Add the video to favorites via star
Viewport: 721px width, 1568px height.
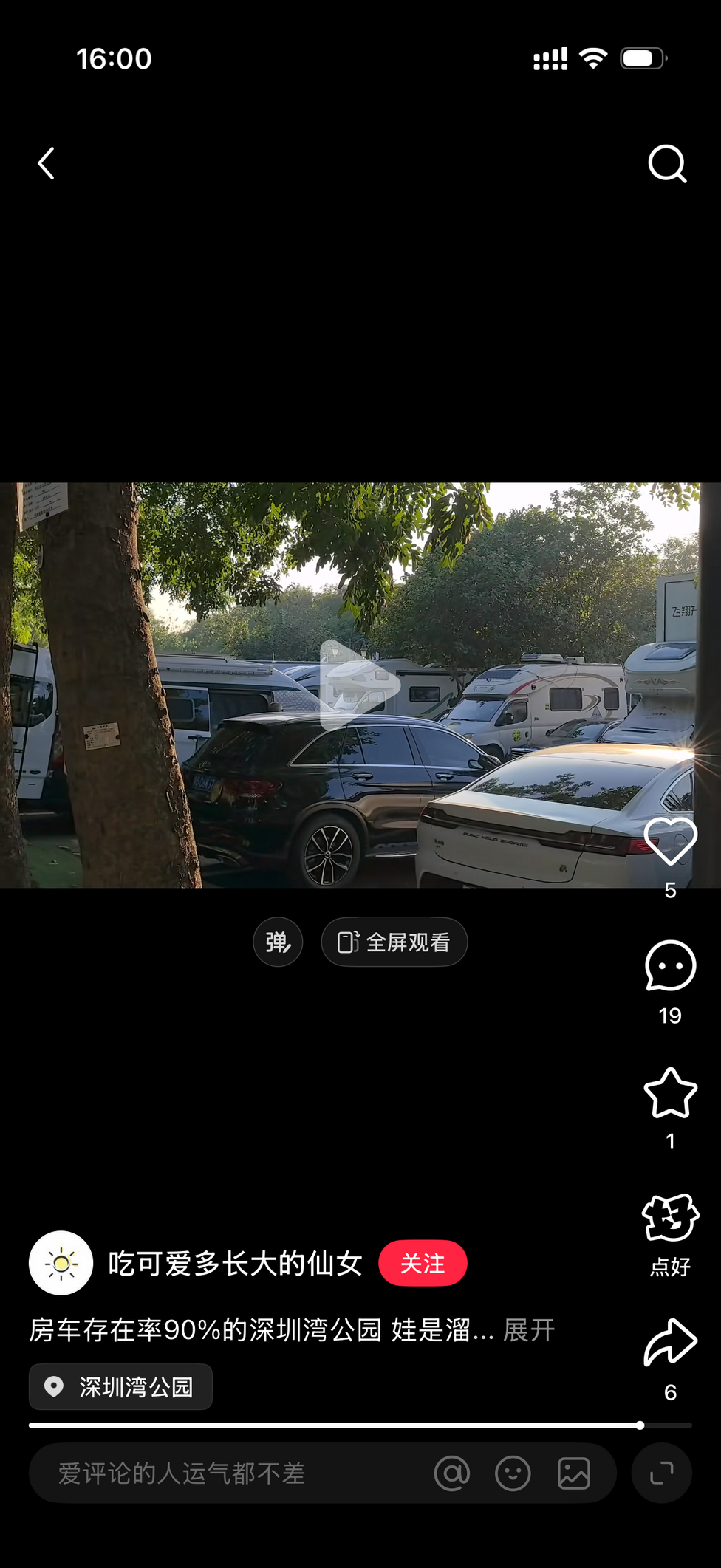tap(670, 1093)
